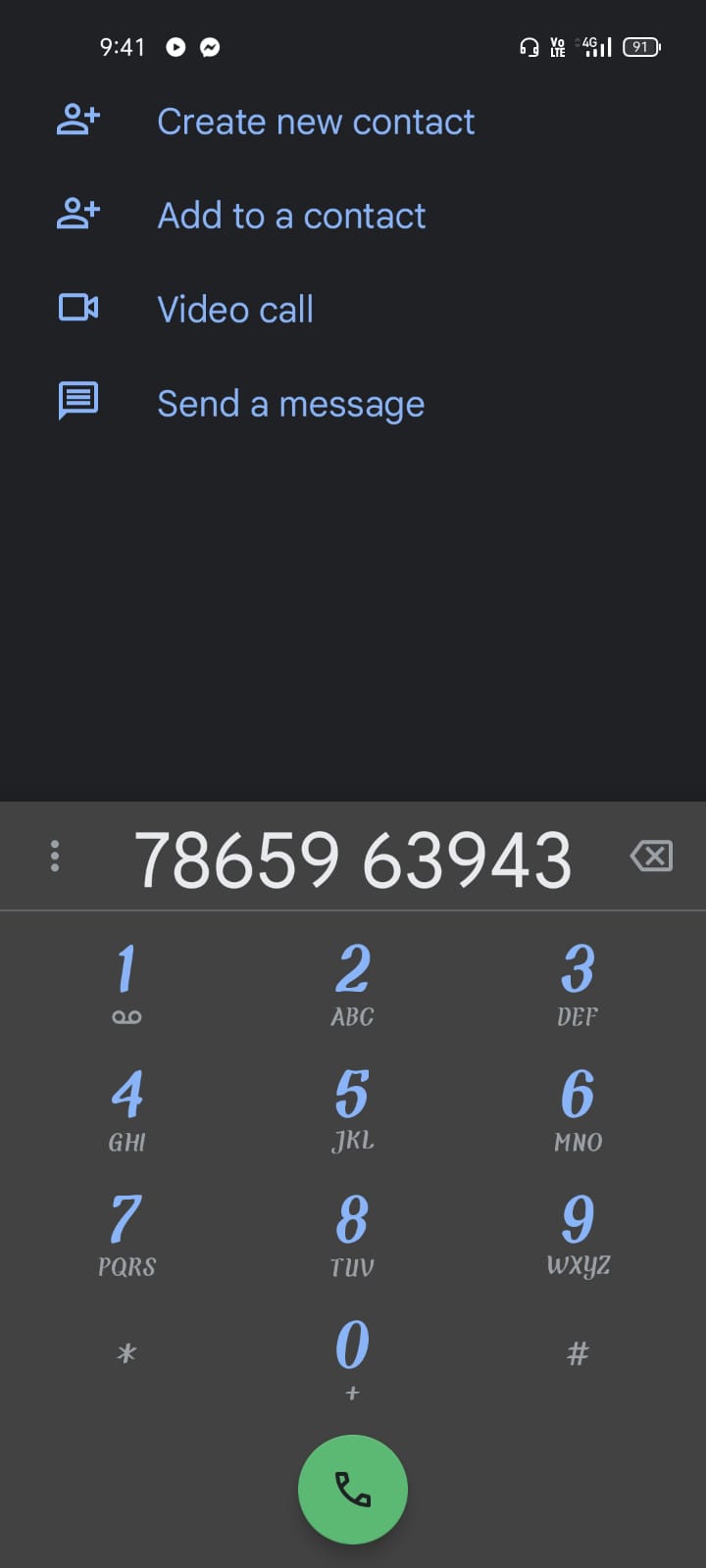Screen dimensions: 706x1568
Task: Choose Add to a contact
Action: (x=291, y=216)
